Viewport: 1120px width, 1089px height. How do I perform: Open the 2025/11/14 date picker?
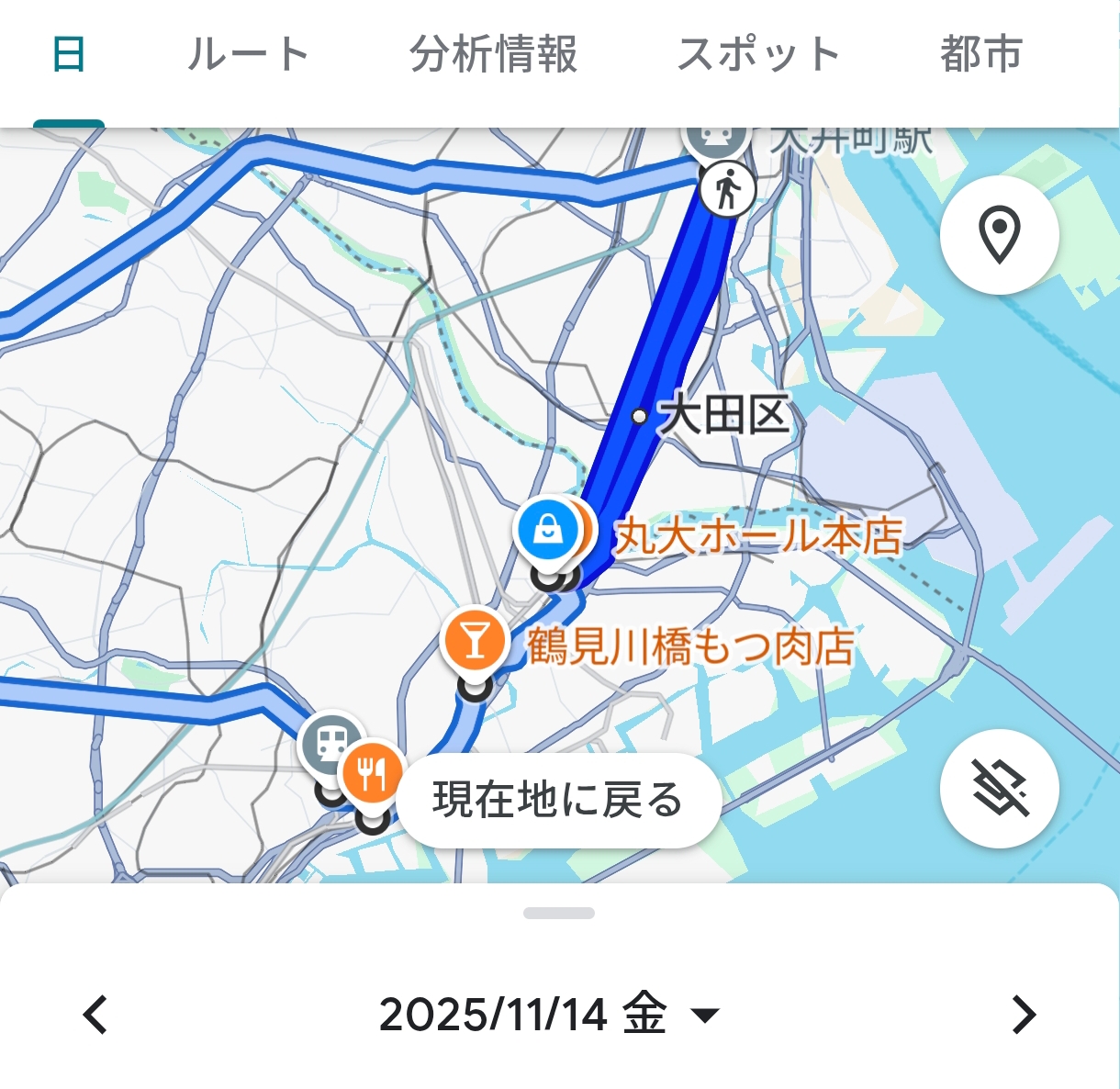[x=549, y=1015]
